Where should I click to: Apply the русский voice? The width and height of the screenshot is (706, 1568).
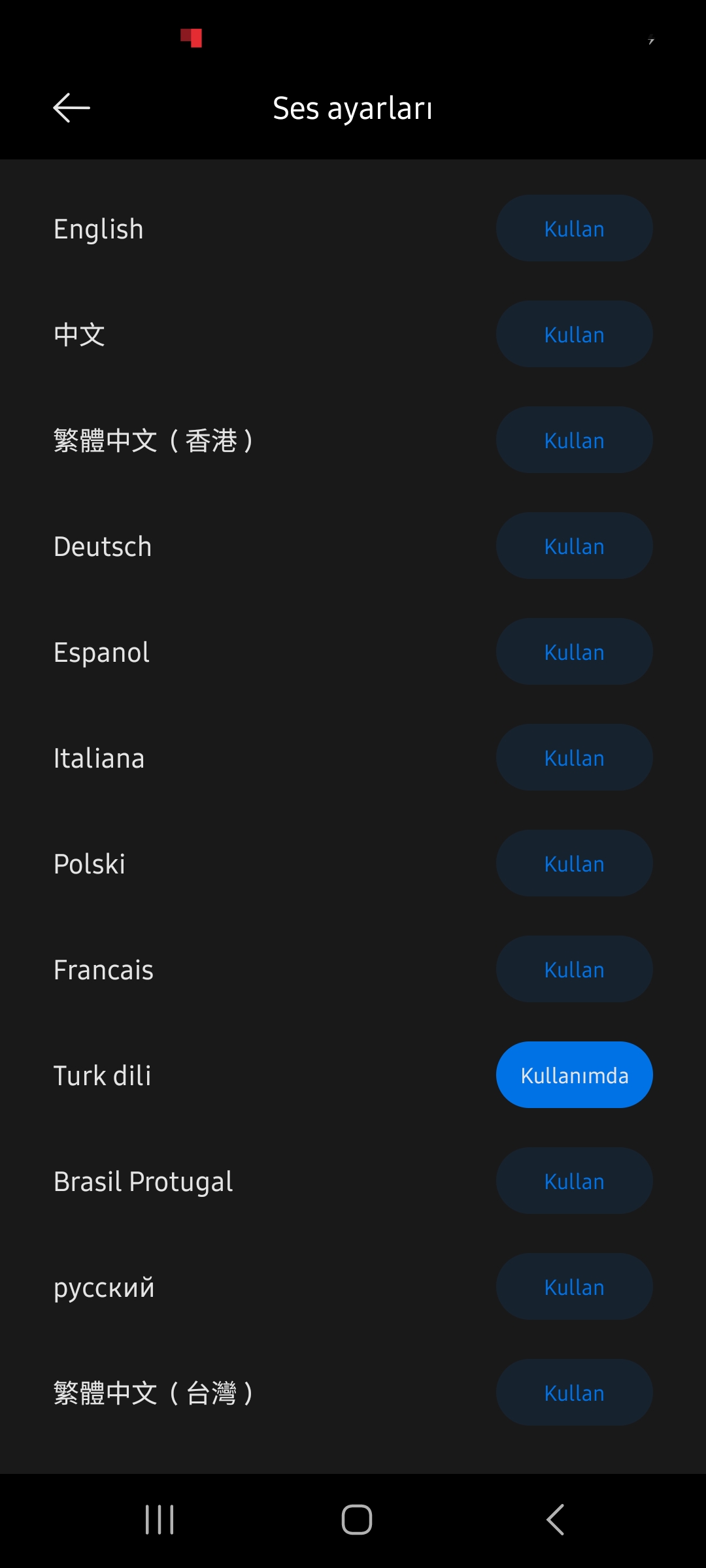(574, 1287)
